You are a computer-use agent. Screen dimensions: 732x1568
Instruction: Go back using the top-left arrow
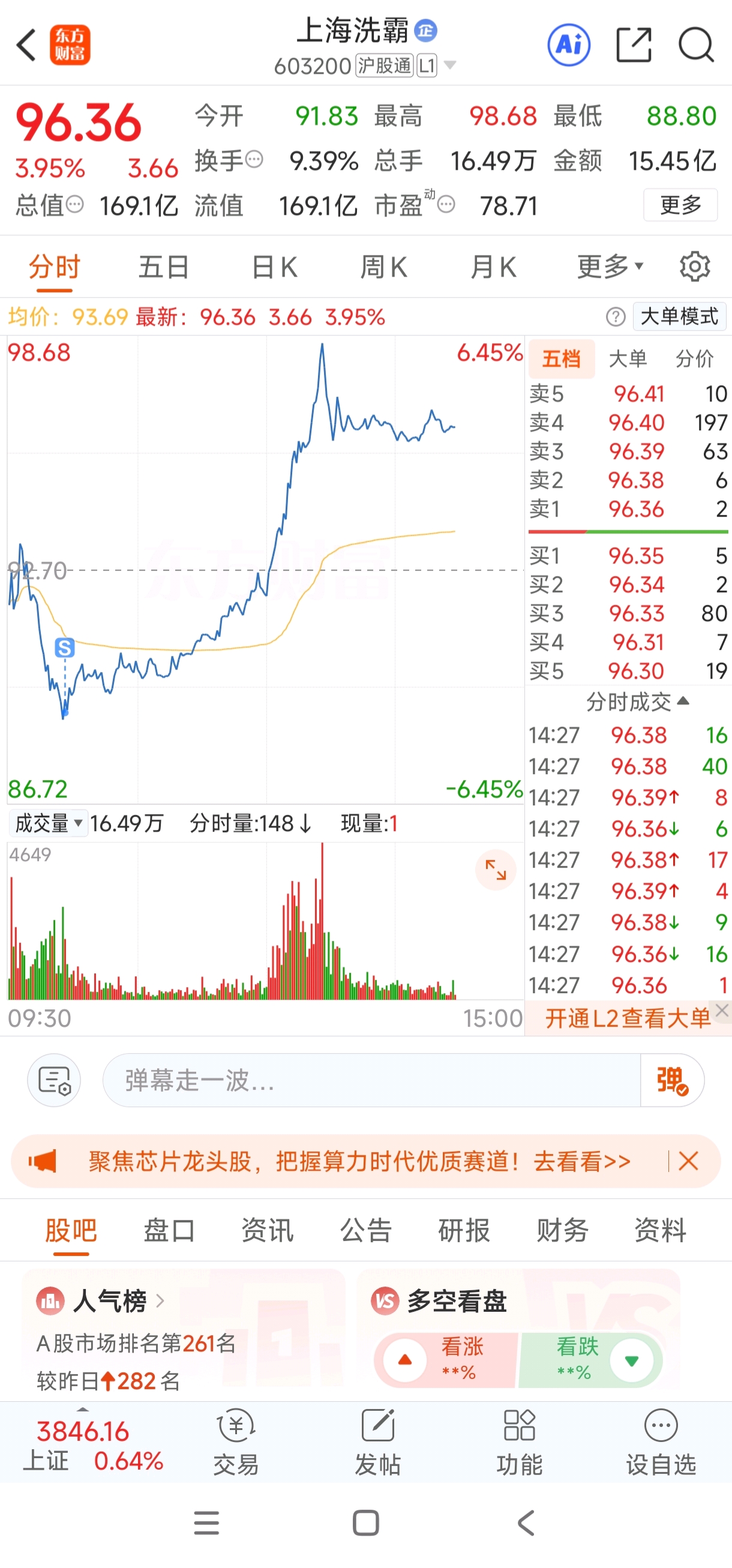coord(27,45)
